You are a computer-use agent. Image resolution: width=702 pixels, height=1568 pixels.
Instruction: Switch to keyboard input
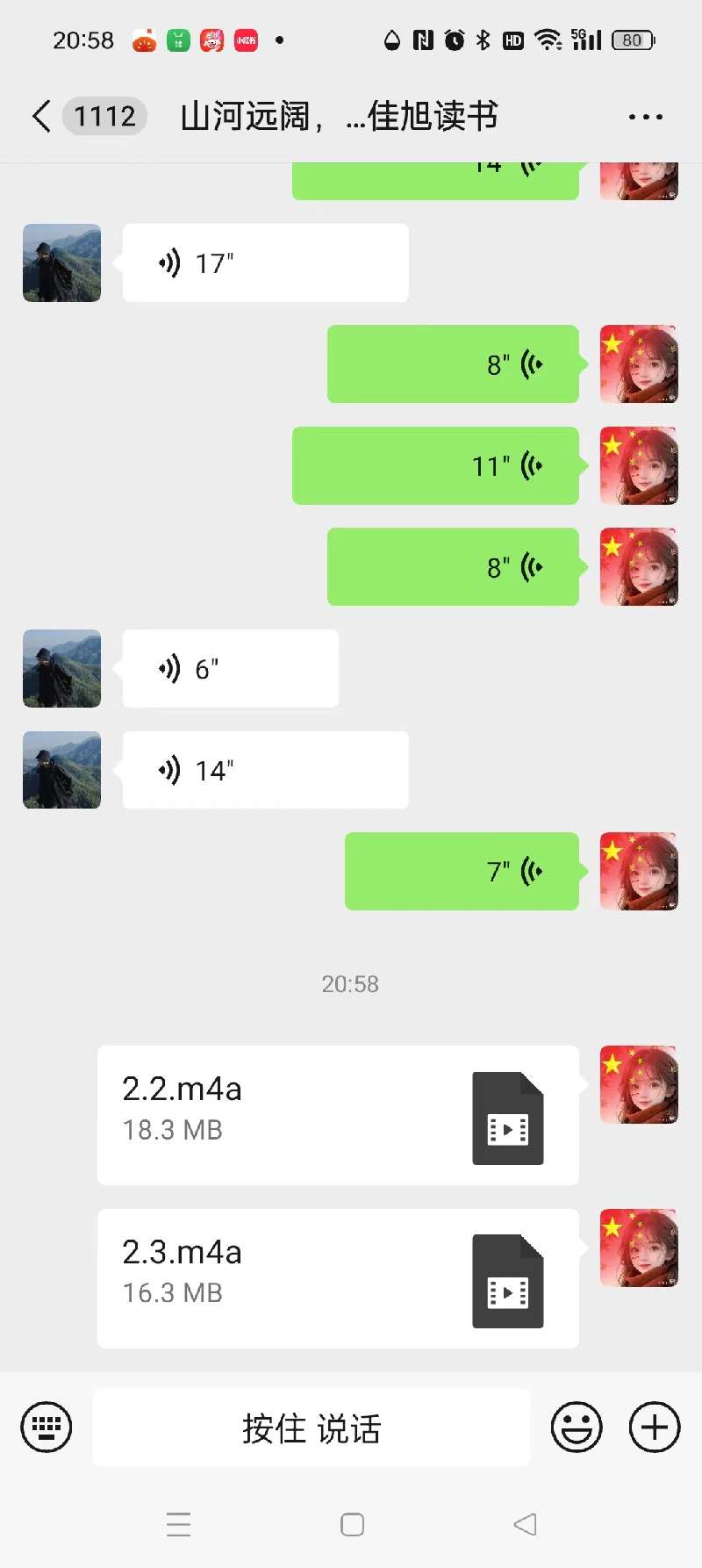pos(47,1428)
